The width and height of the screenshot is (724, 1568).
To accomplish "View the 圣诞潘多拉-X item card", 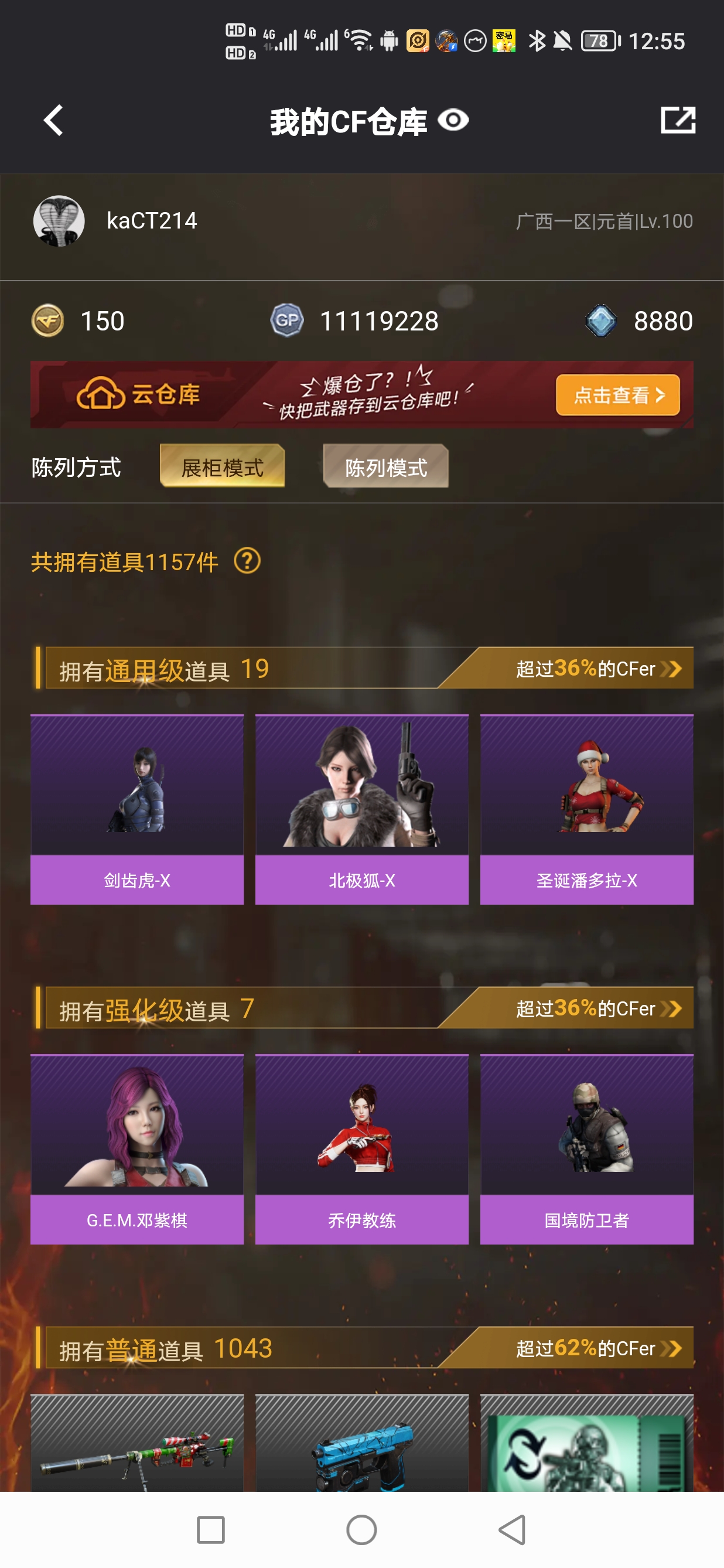I will (586, 809).
